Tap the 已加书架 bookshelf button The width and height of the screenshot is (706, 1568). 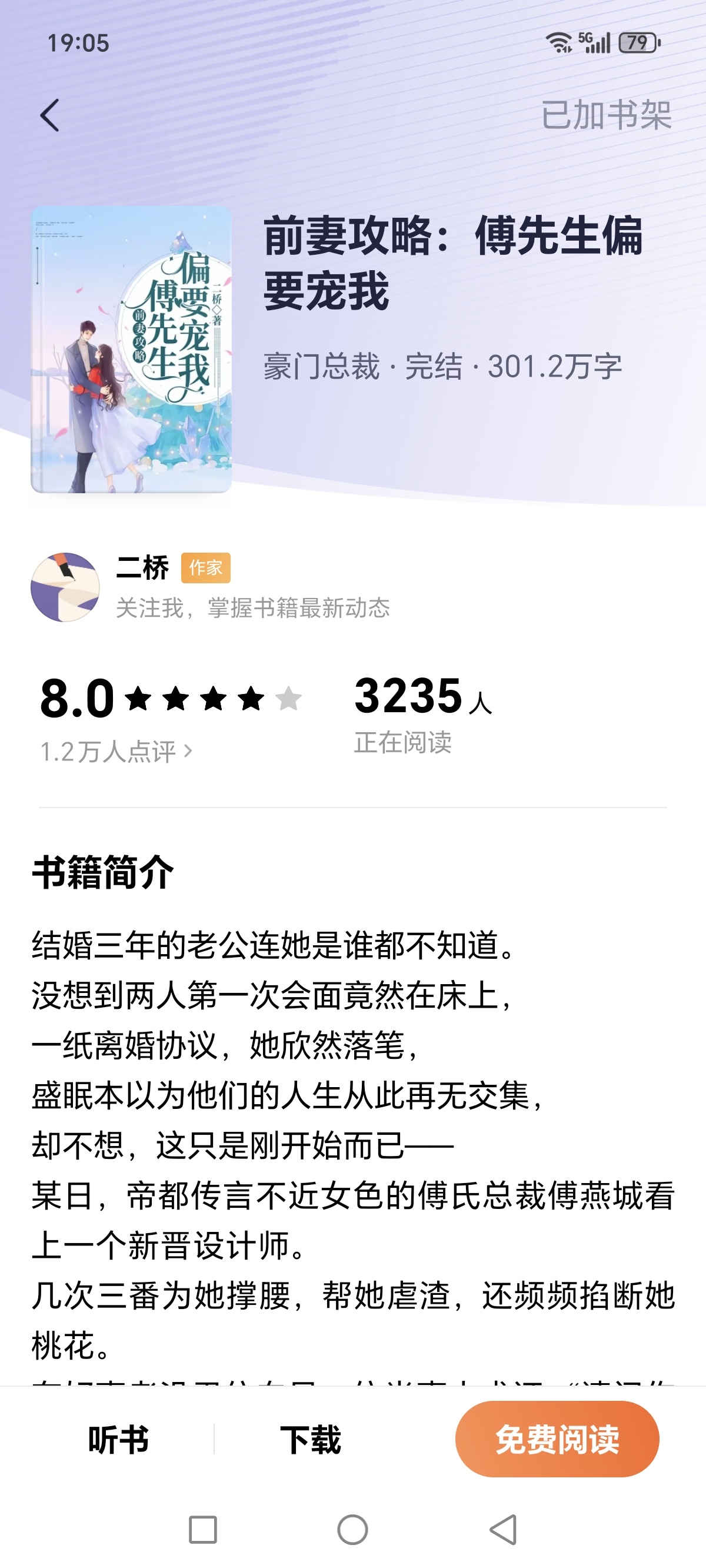tap(606, 115)
